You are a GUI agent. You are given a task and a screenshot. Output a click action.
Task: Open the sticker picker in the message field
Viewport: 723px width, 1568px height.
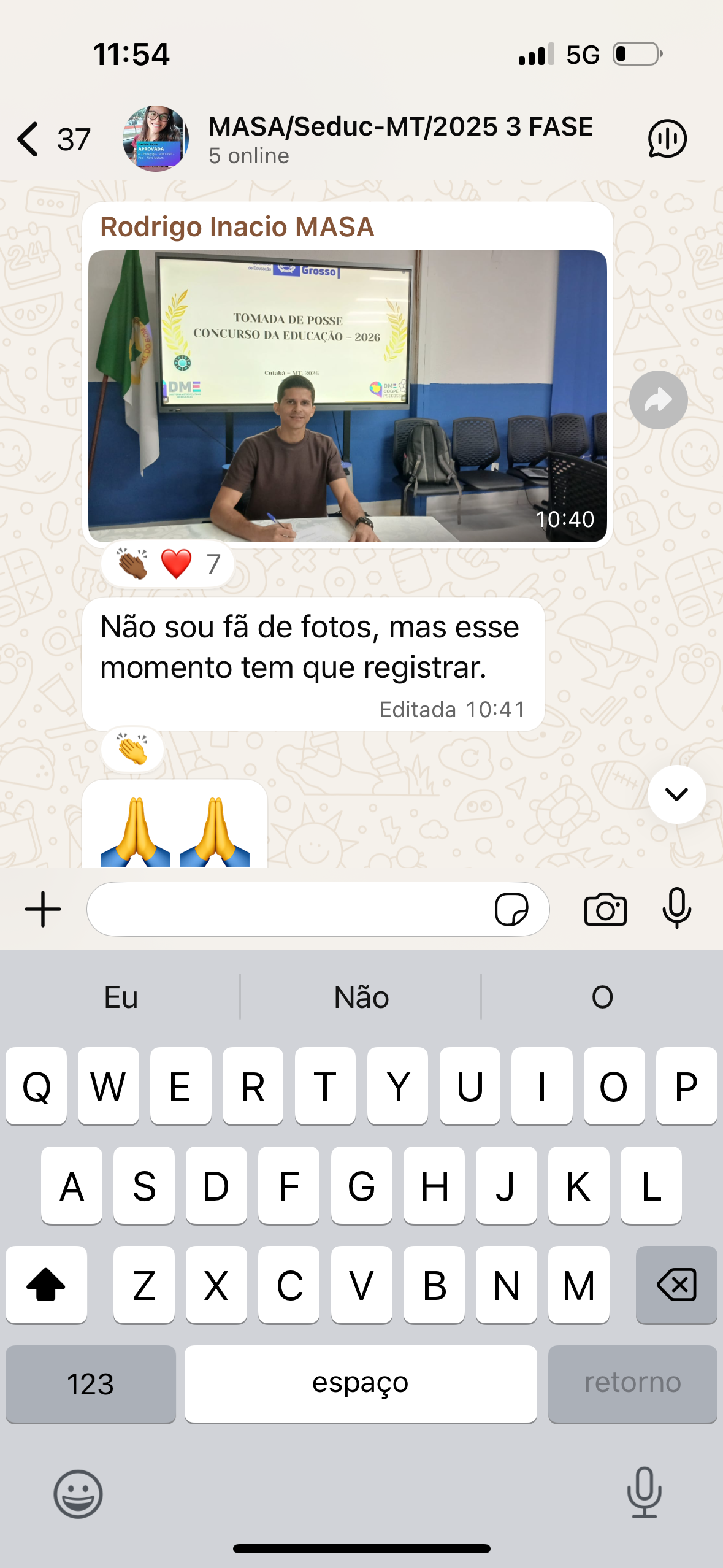[x=515, y=911]
